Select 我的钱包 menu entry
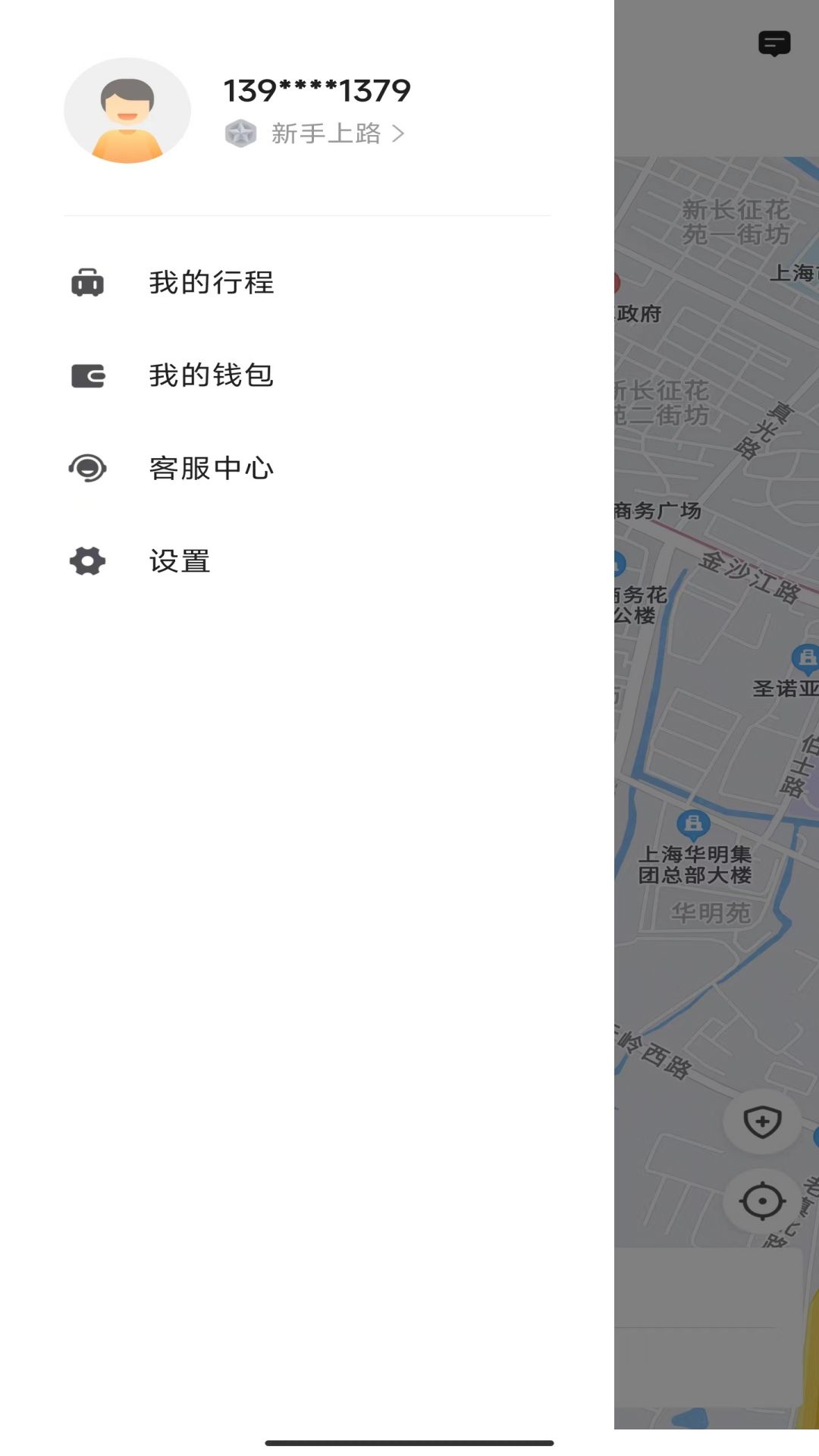The height and width of the screenshot is (1456, 819). [212, 375]
